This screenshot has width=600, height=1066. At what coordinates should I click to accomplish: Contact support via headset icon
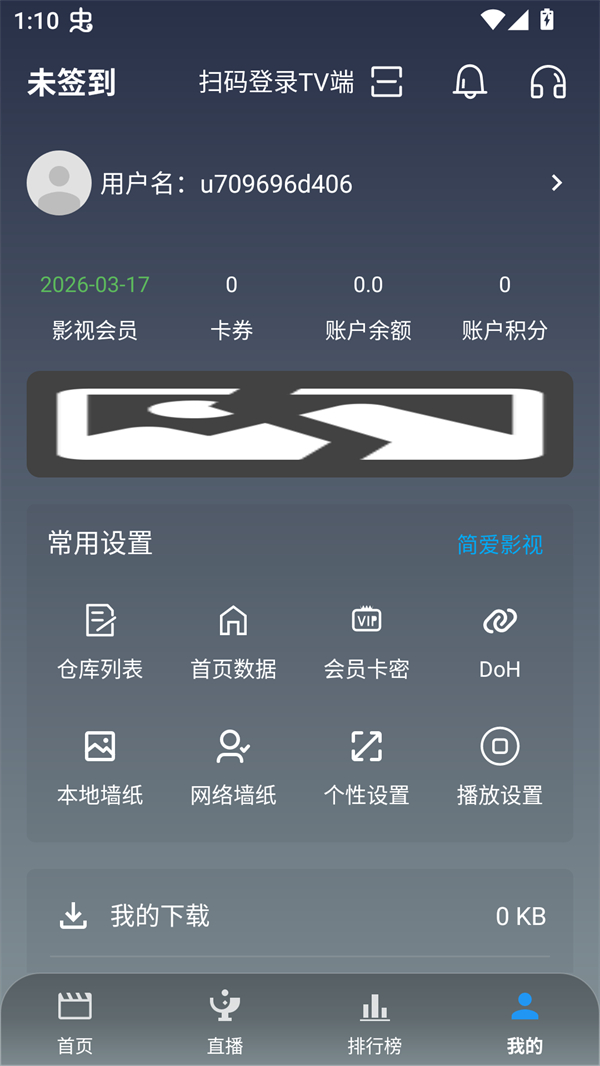click(548, 82)
